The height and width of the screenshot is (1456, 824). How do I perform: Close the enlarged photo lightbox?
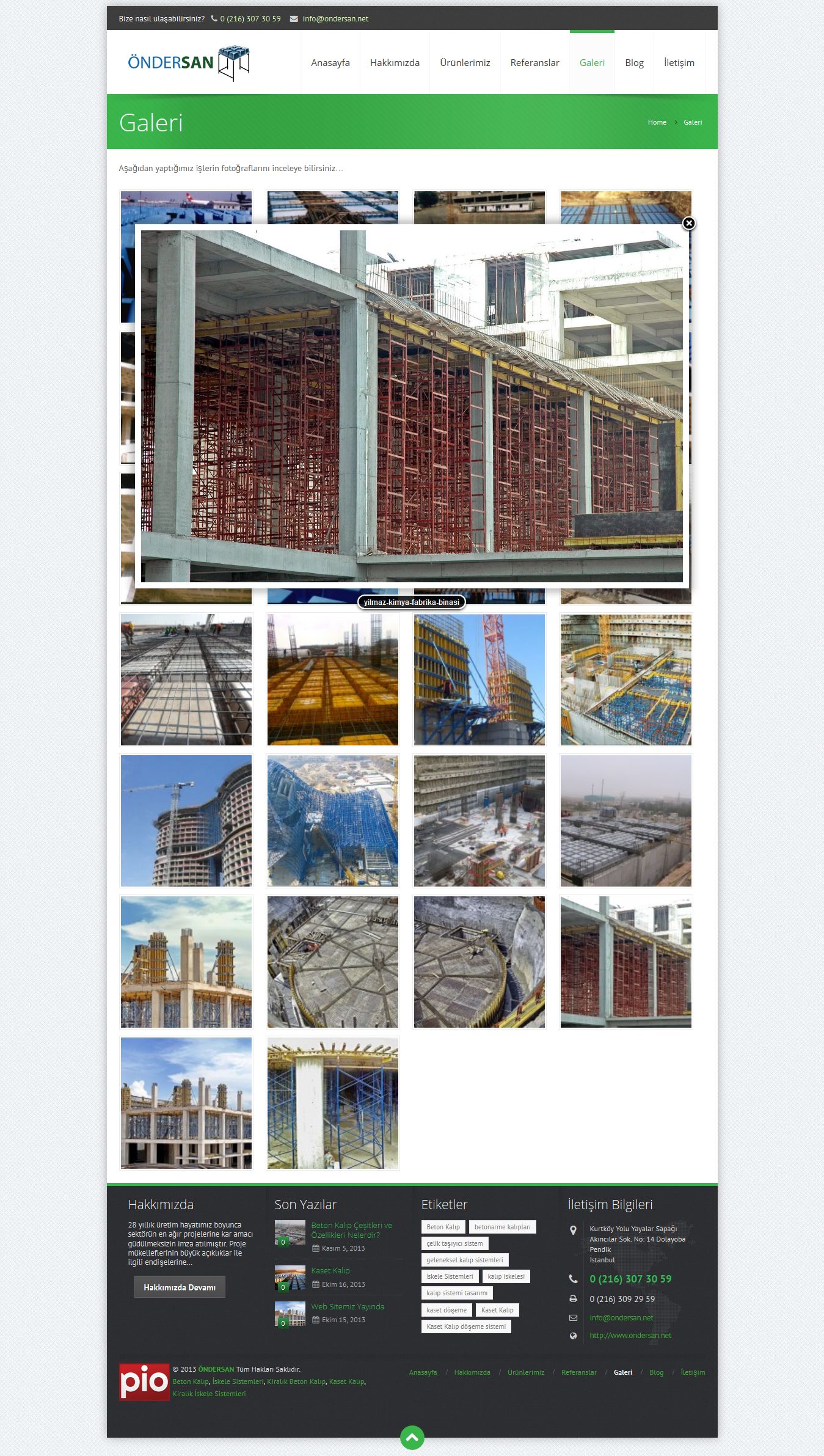(x=688, y=224)
